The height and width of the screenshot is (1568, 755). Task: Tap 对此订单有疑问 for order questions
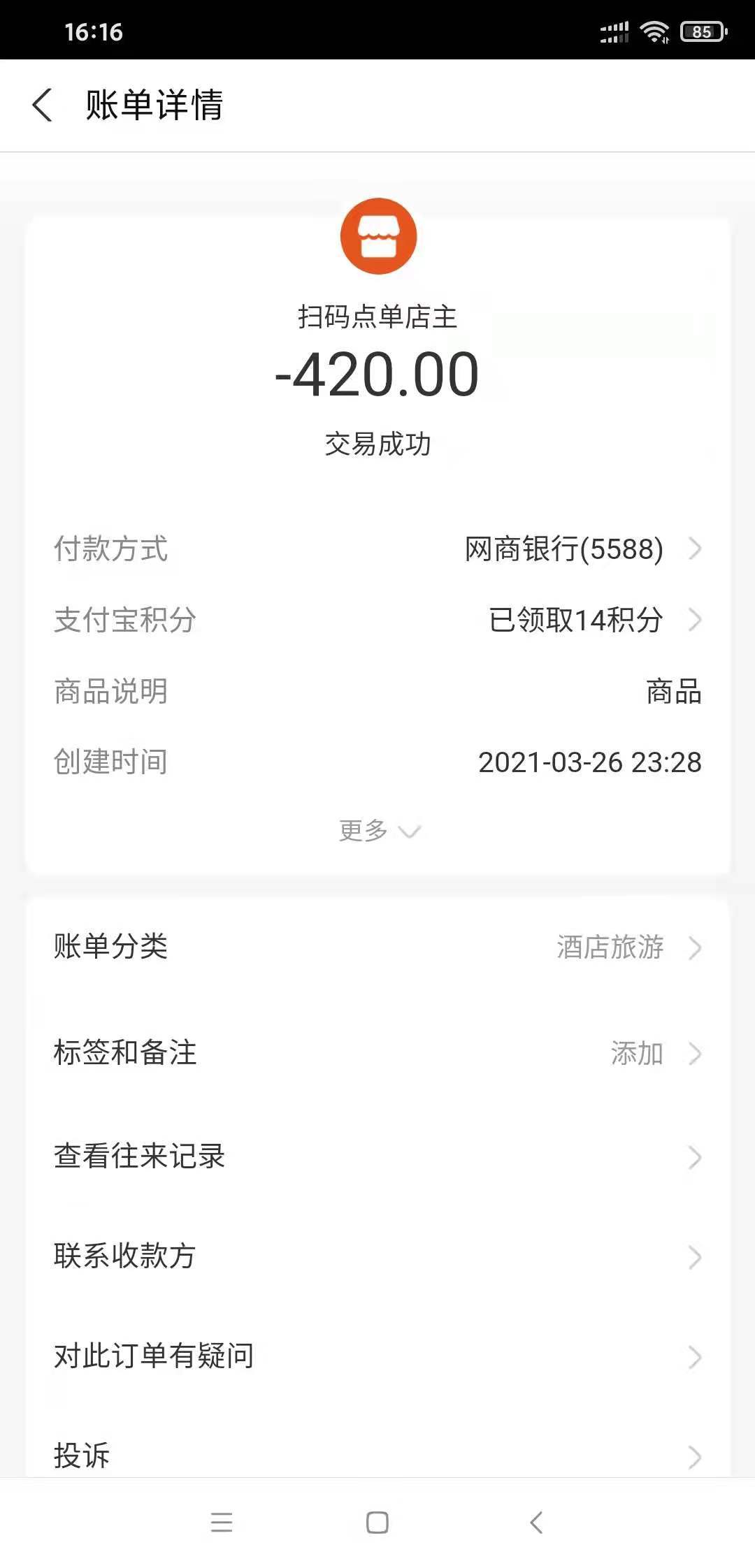377,1356
